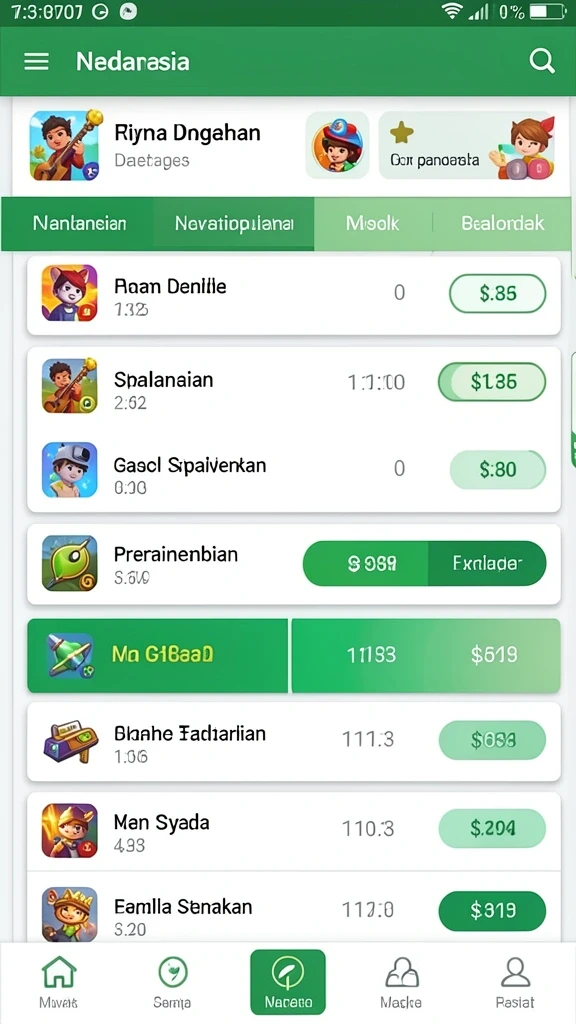Tap the $.85 button for Roan Denille

coord(498,294)
